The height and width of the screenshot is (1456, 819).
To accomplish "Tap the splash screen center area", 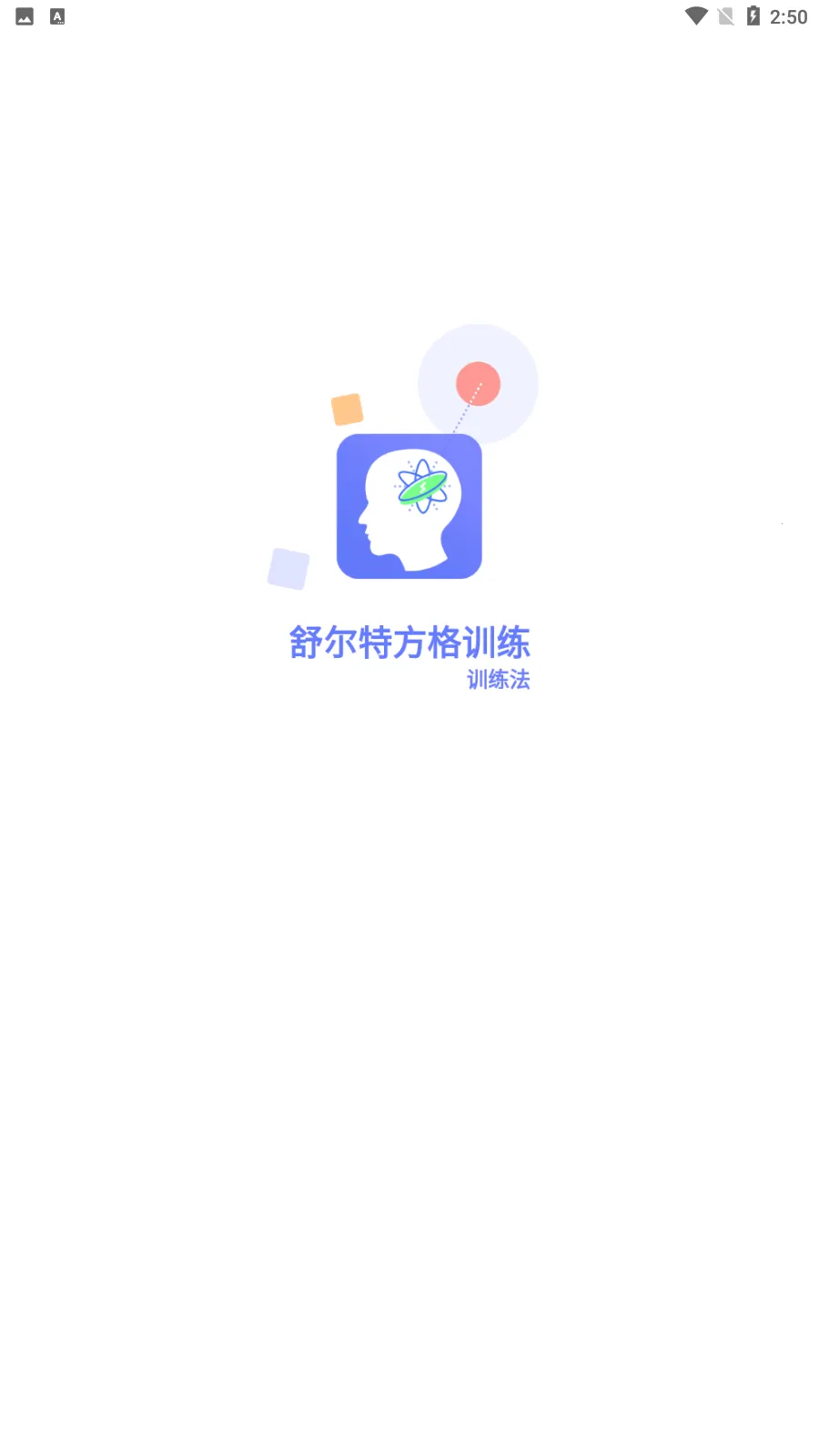I will point(409,728).
